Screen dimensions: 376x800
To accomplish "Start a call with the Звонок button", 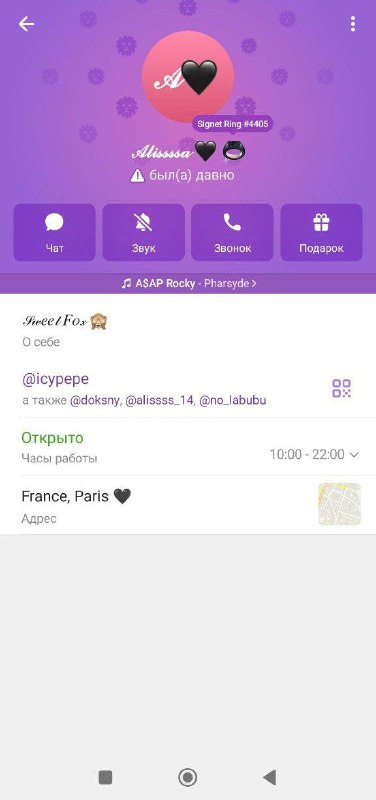I will coord(232,233).
